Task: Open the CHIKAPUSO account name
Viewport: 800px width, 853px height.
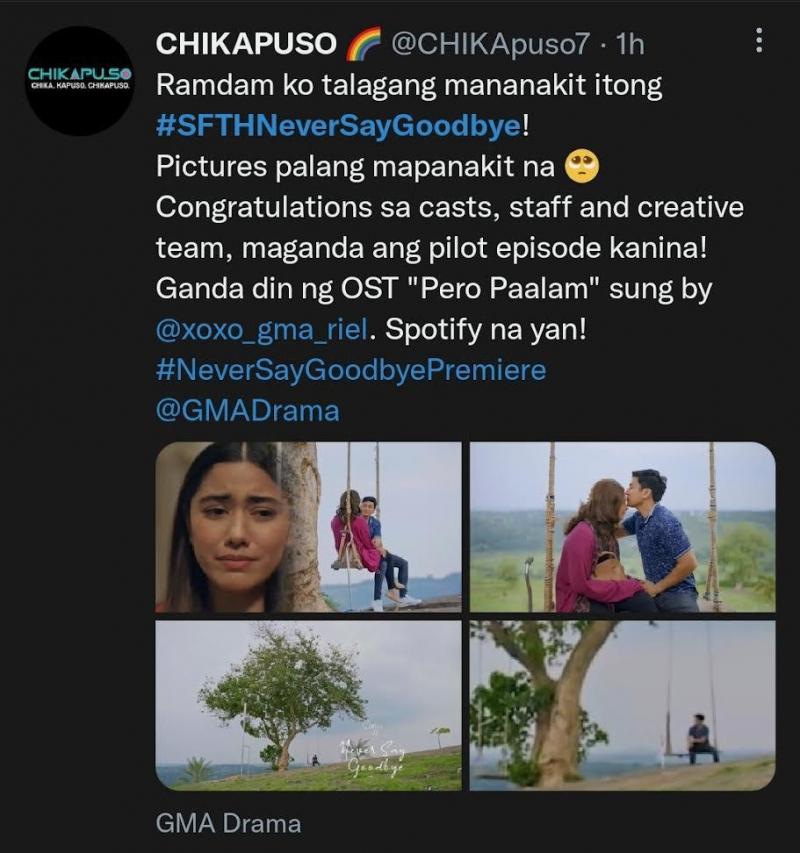Action: click(248, 44)
